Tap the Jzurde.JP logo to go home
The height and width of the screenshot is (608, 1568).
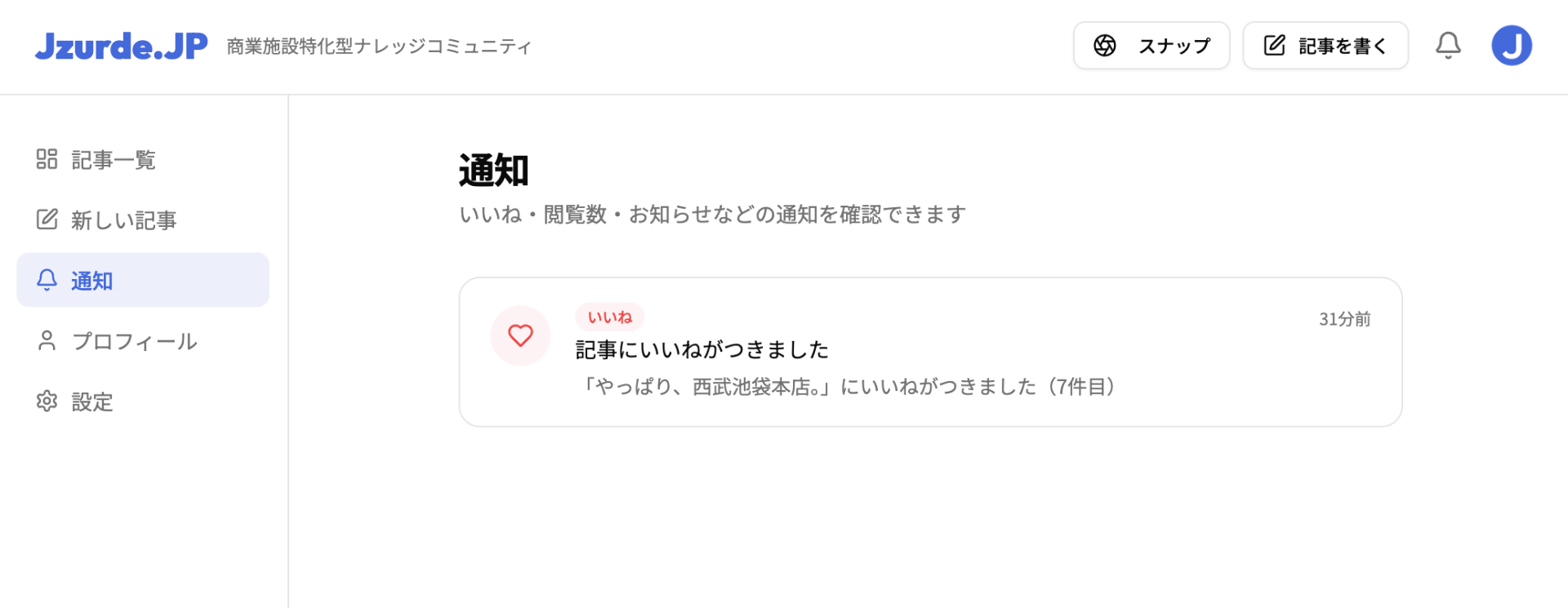point(121,47)
